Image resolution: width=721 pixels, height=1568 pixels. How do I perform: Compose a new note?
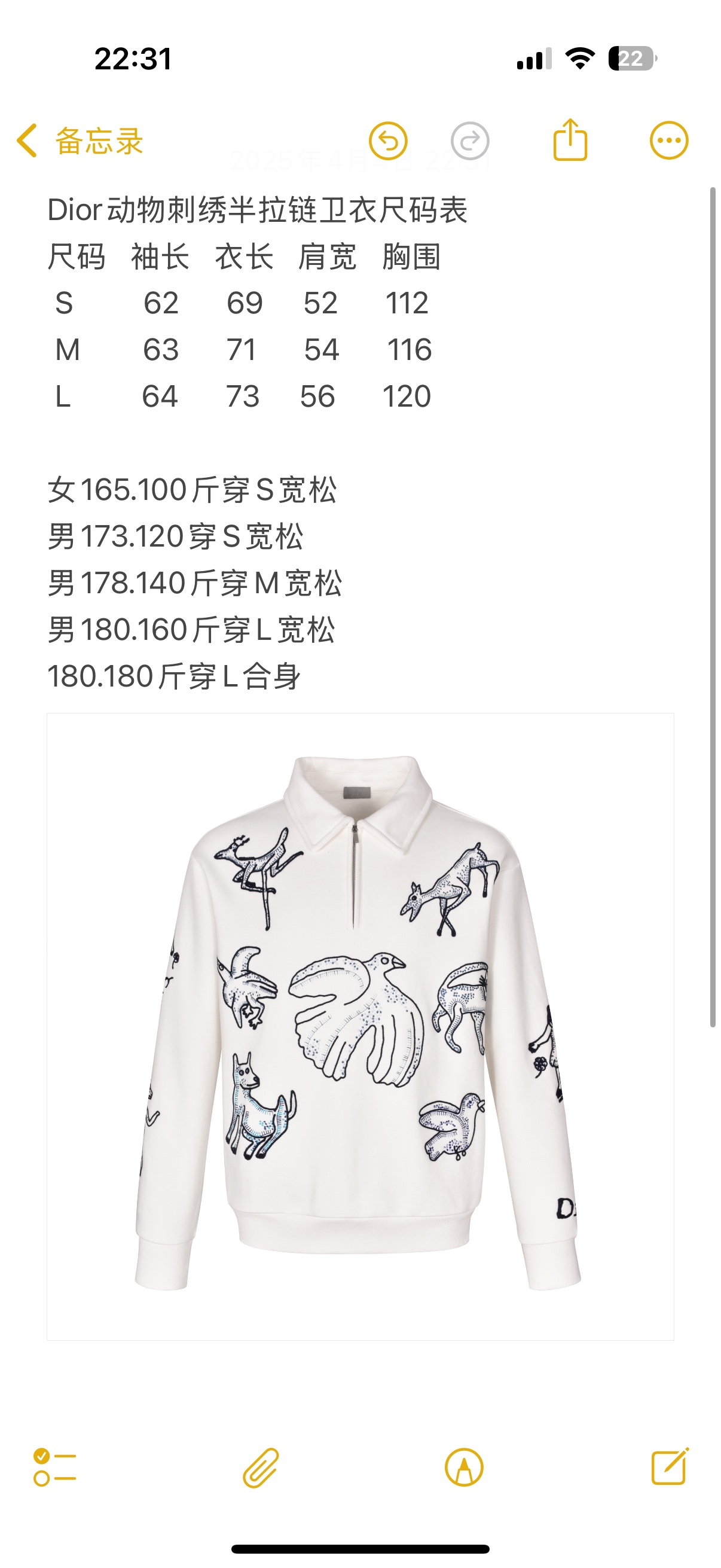(x=669, y=1467)
